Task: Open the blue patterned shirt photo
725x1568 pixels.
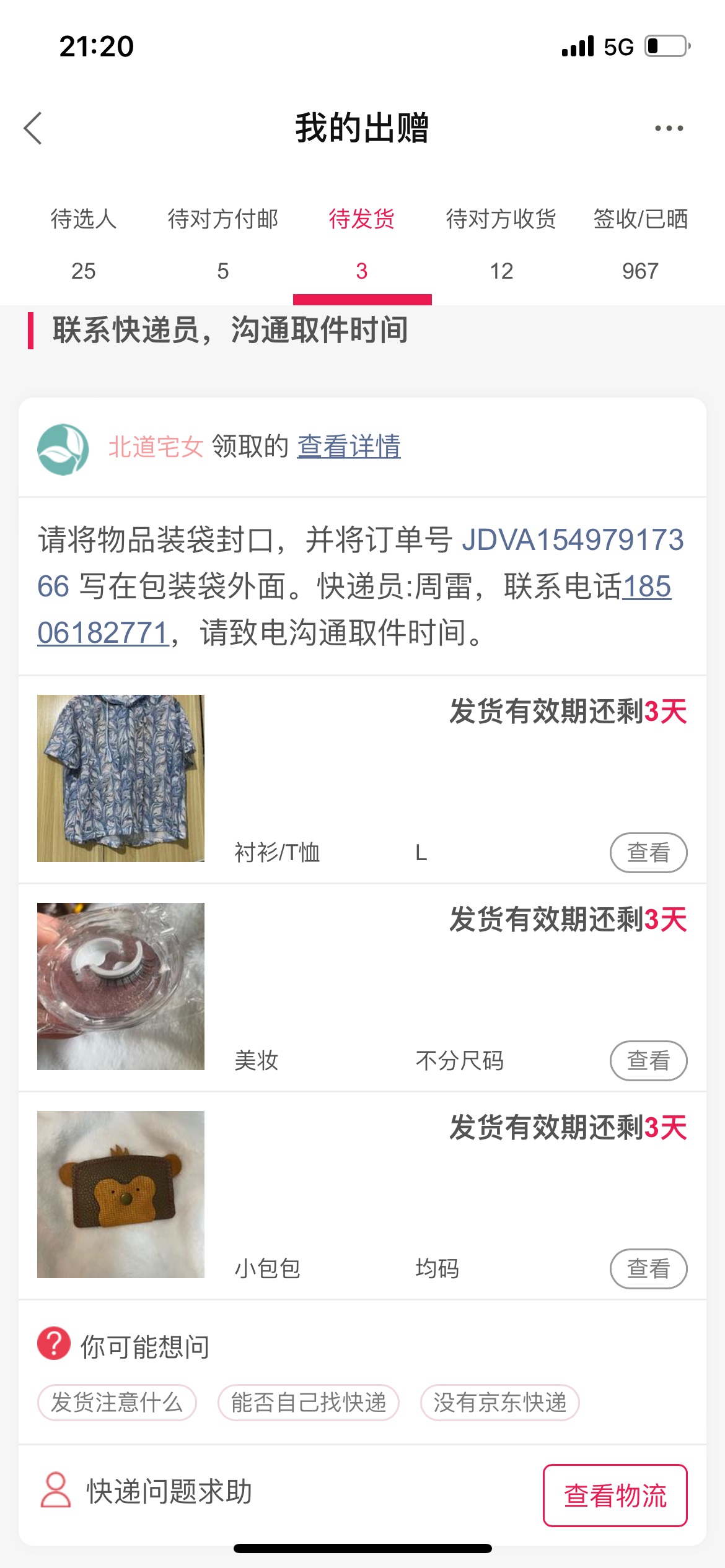Action: [121, 778]
